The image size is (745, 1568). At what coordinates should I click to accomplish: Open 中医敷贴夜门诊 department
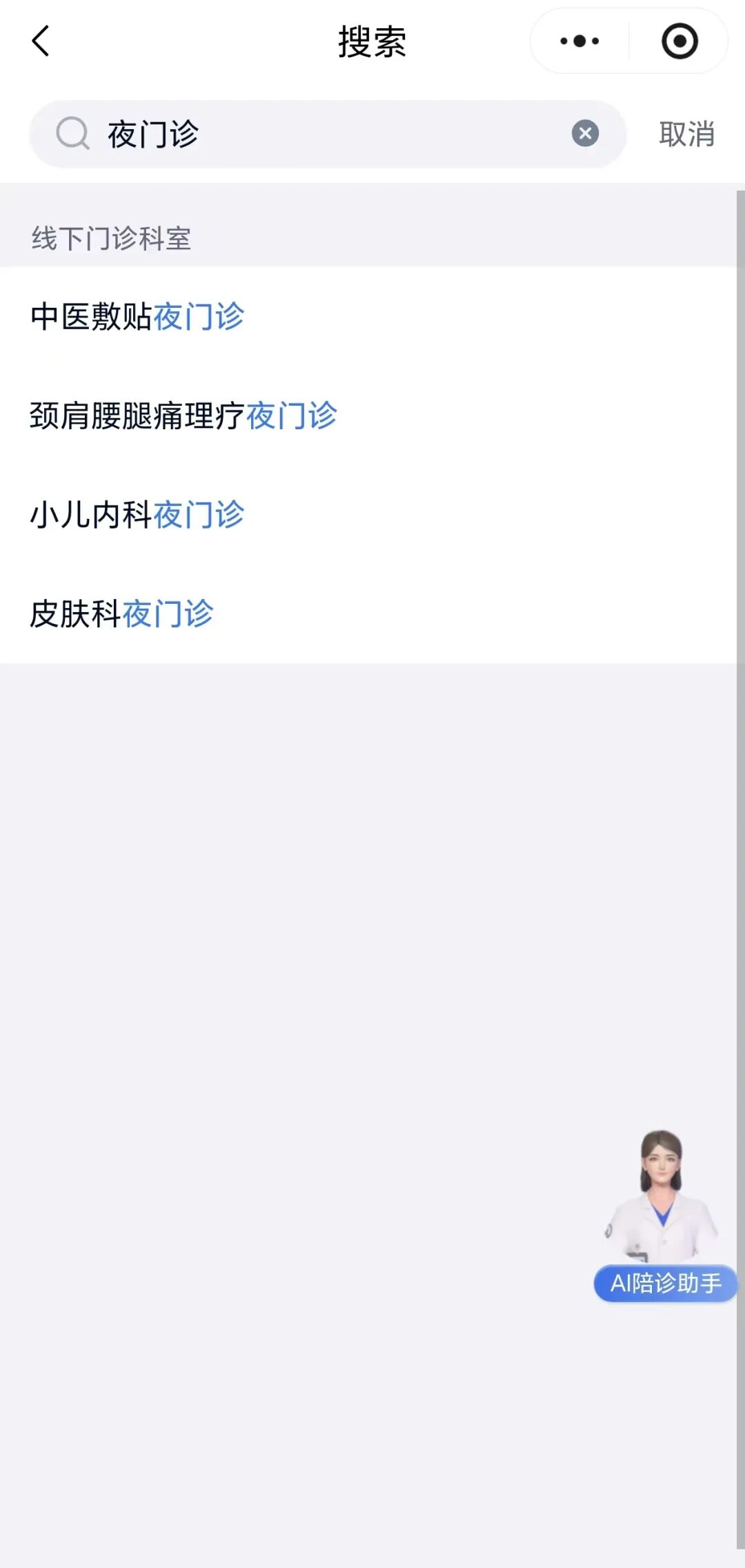(138, 317)
